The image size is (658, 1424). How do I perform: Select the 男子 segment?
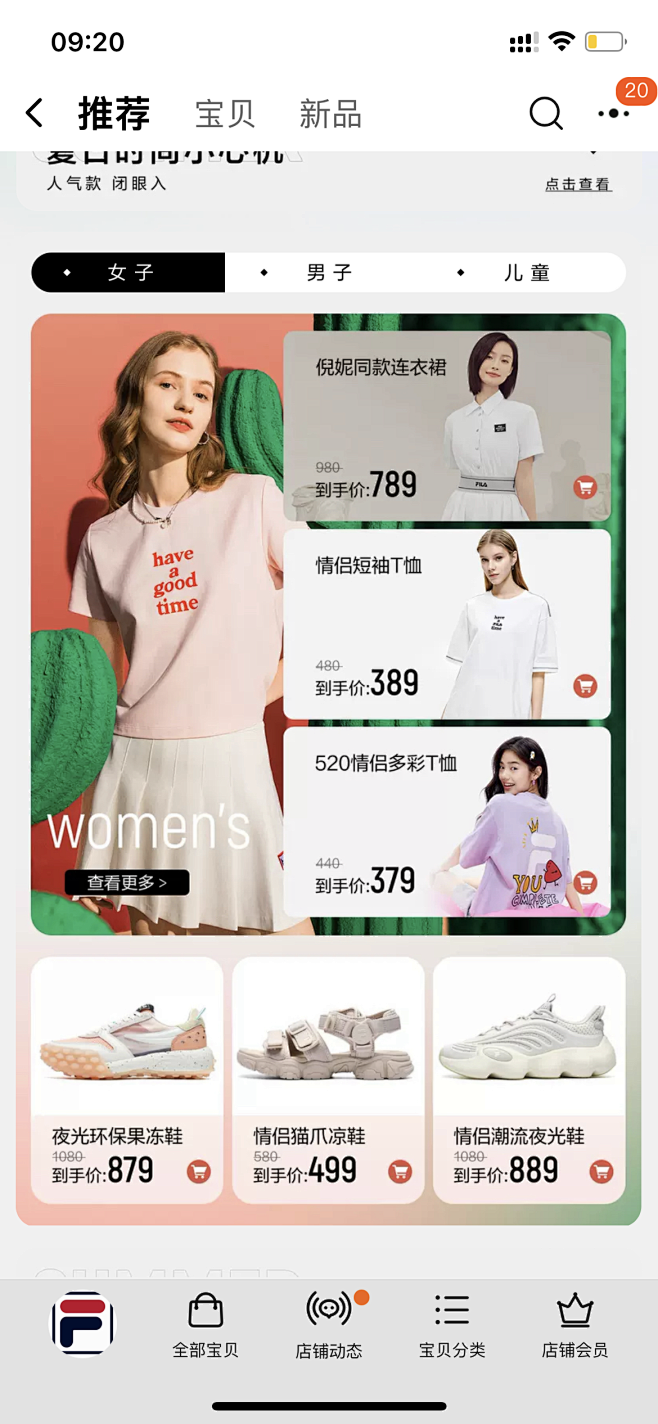[329, 273]
